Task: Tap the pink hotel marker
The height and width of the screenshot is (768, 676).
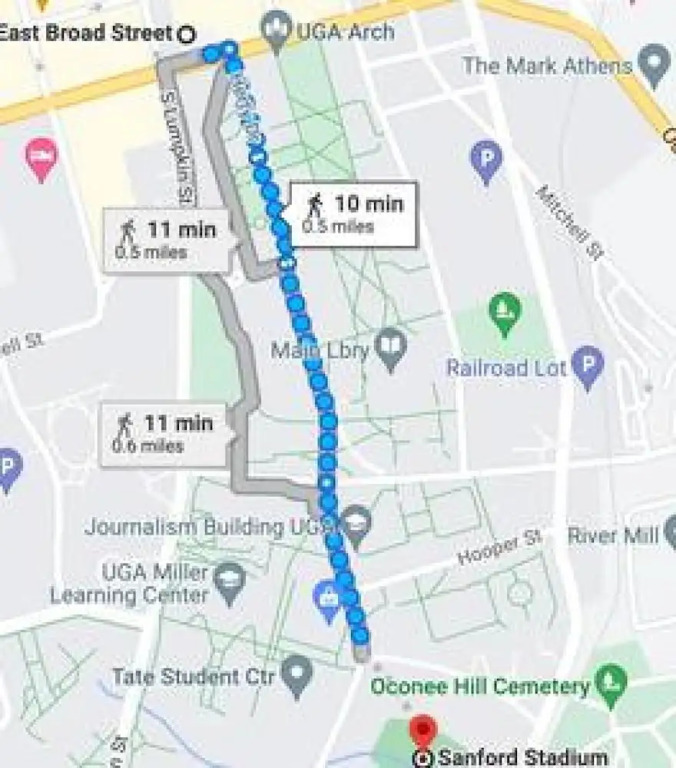Action: 41,159
